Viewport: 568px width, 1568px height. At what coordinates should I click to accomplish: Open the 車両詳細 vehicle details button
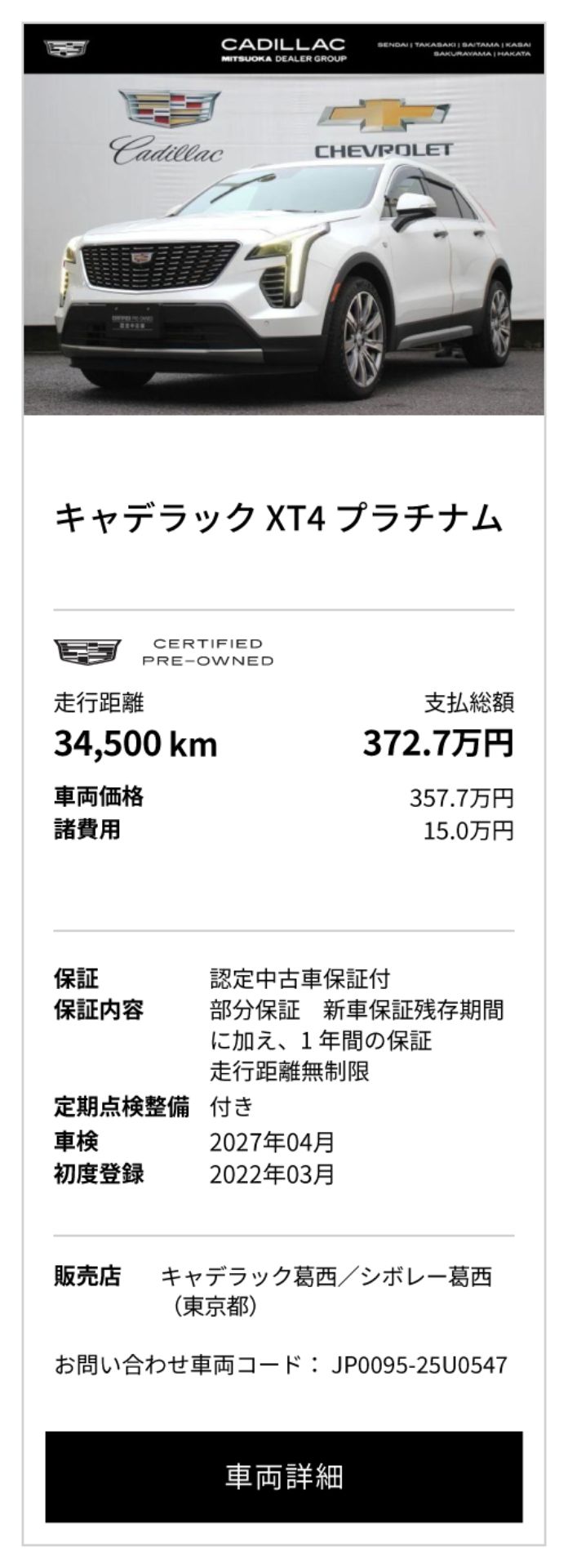(284, 1477)
